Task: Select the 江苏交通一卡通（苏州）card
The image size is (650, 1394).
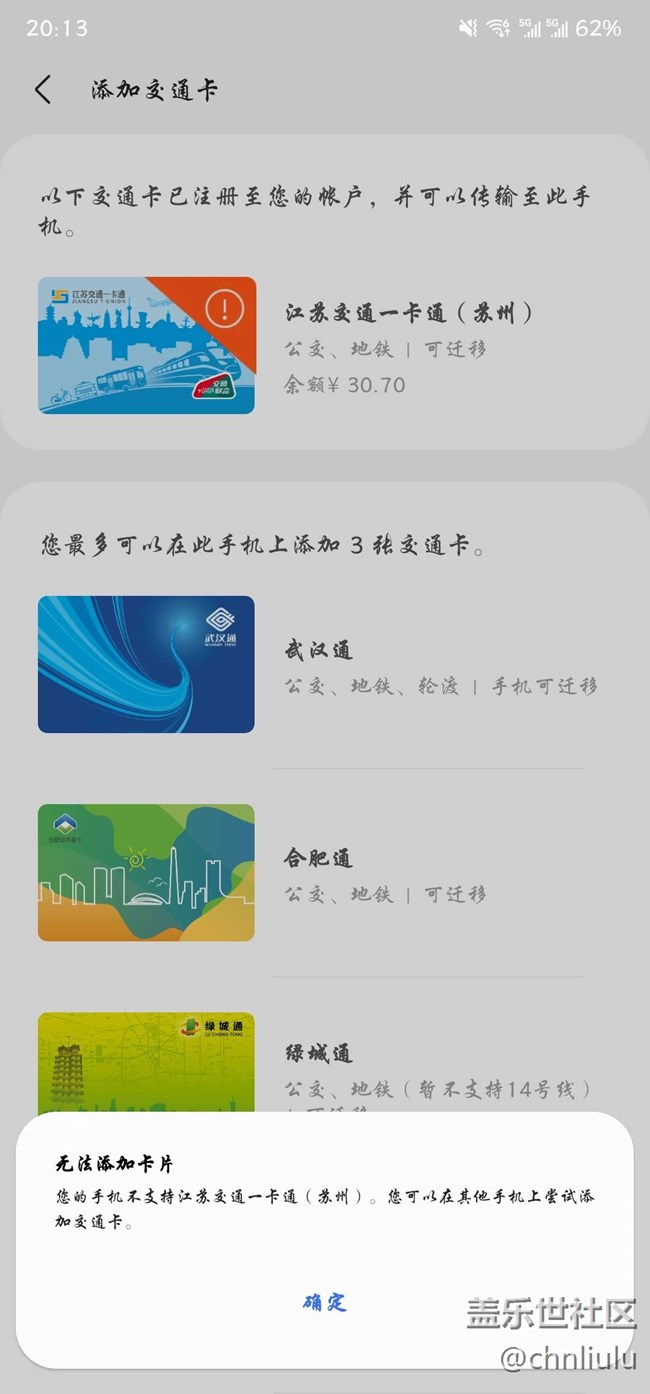Action: pos(146,345)
